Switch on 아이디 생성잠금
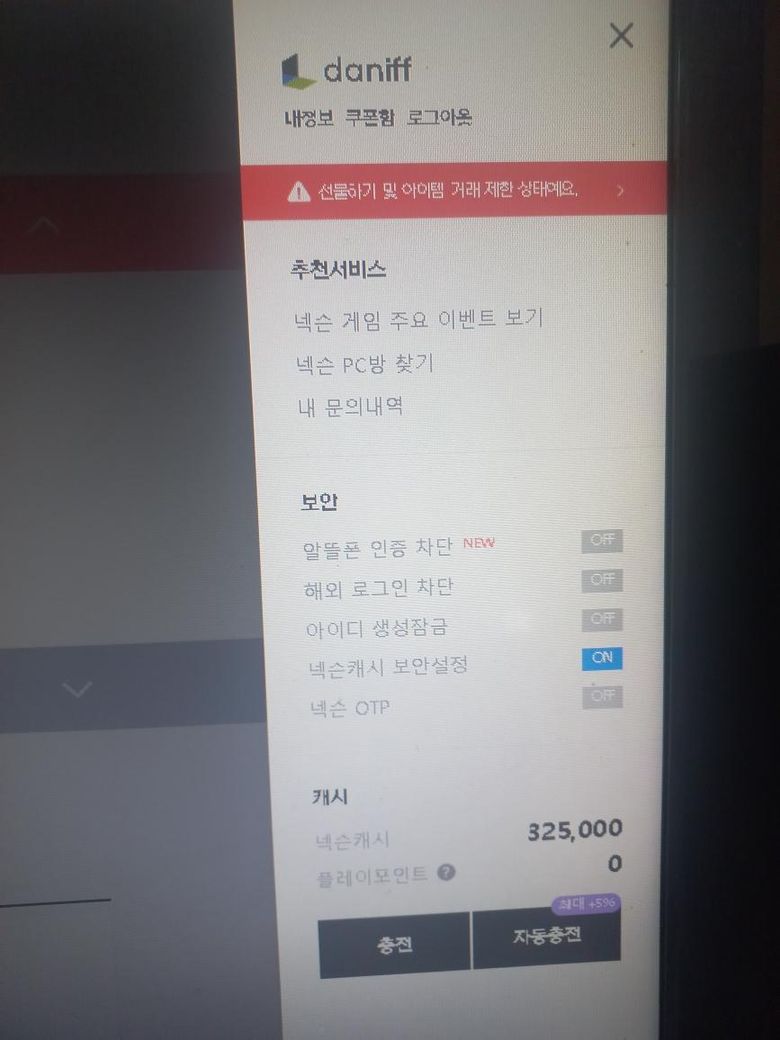The height and width of the screenshot is (1040, 780). click(x=602, y=619)
